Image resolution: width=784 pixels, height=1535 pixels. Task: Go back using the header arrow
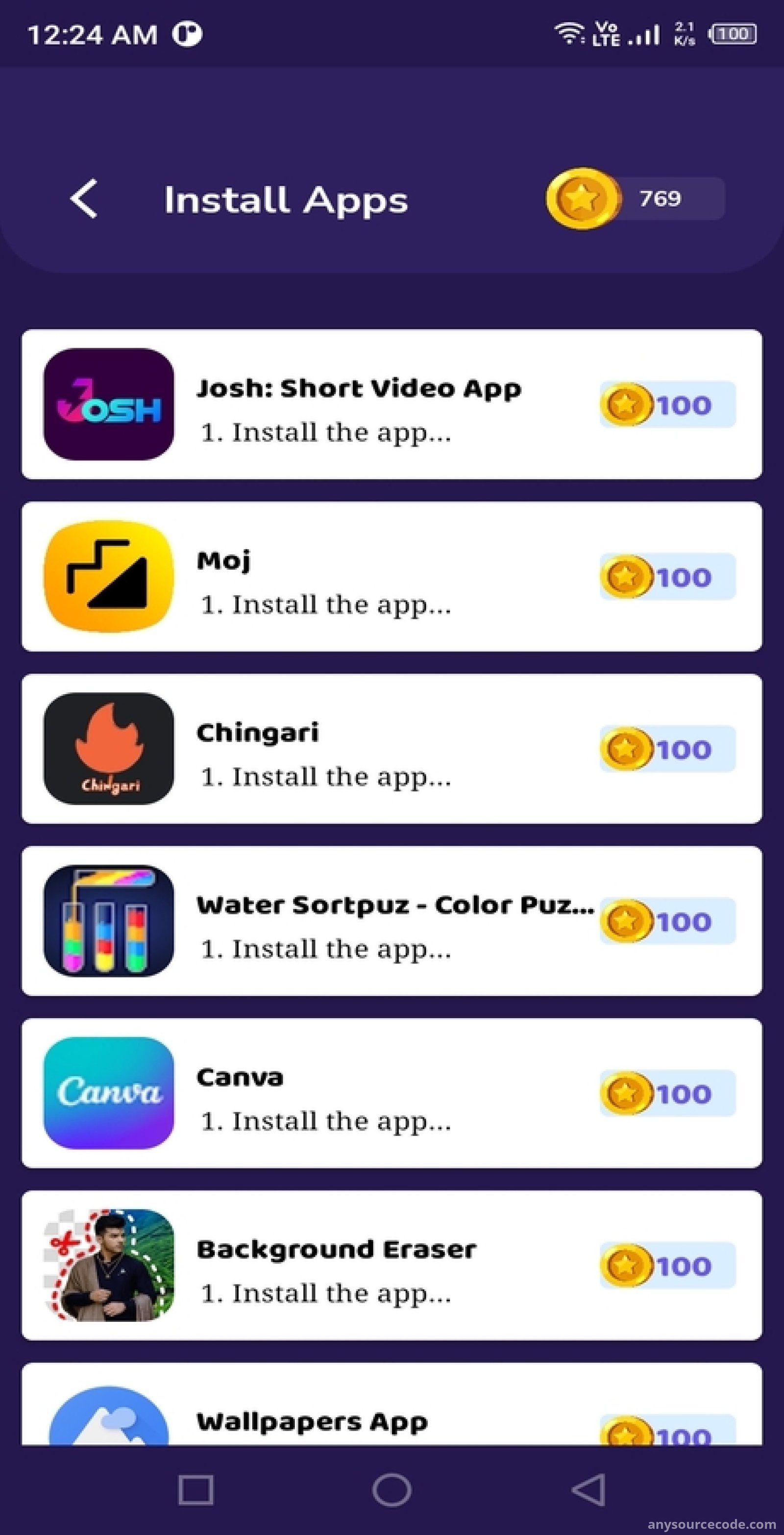pyautogui.click(x=84, y=199)
